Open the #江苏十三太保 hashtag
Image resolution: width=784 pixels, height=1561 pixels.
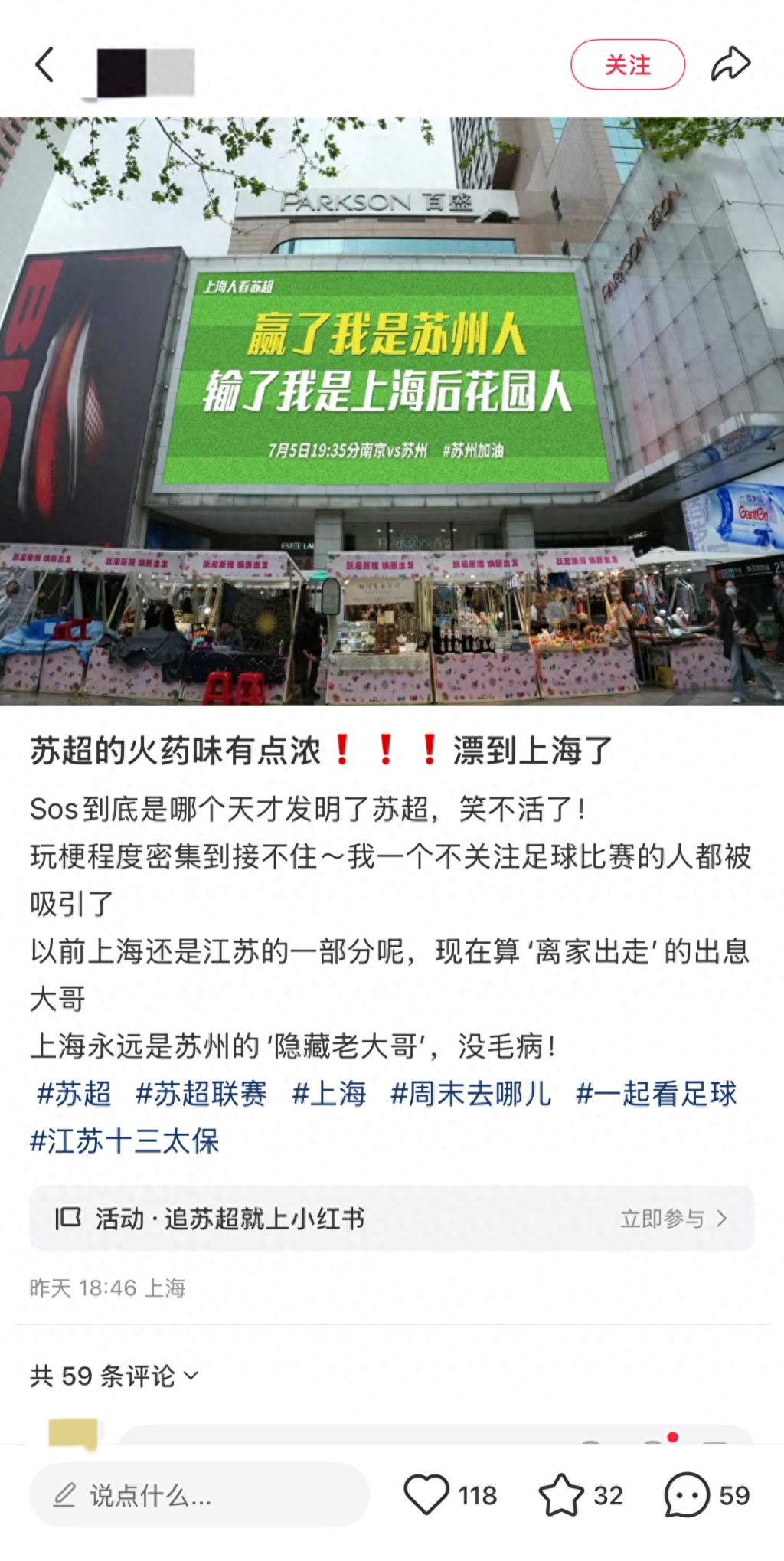click(125, 1140)
